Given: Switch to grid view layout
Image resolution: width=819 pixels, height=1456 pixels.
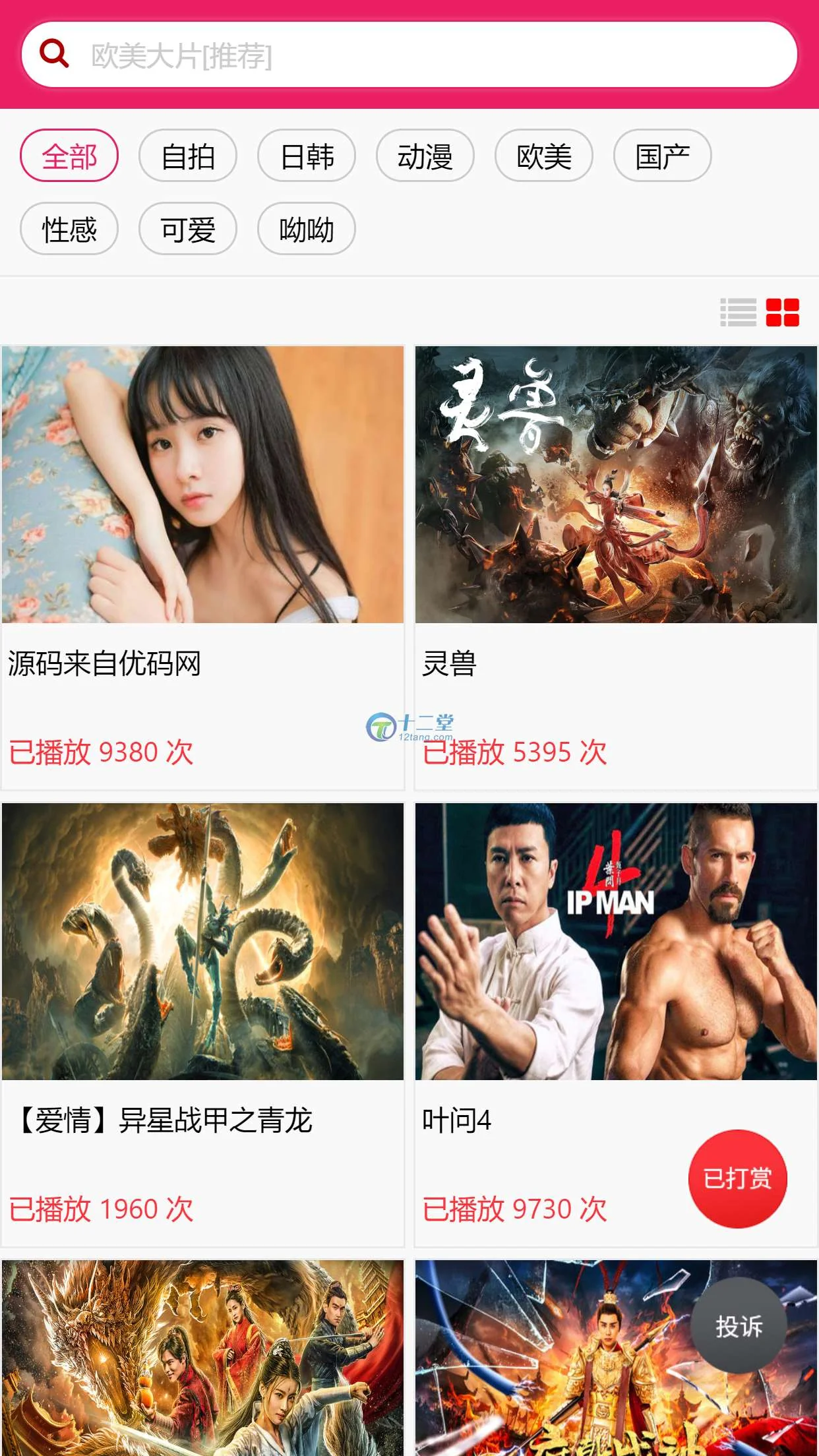Looking at the screenshot, I should click(x=783, y=313).
